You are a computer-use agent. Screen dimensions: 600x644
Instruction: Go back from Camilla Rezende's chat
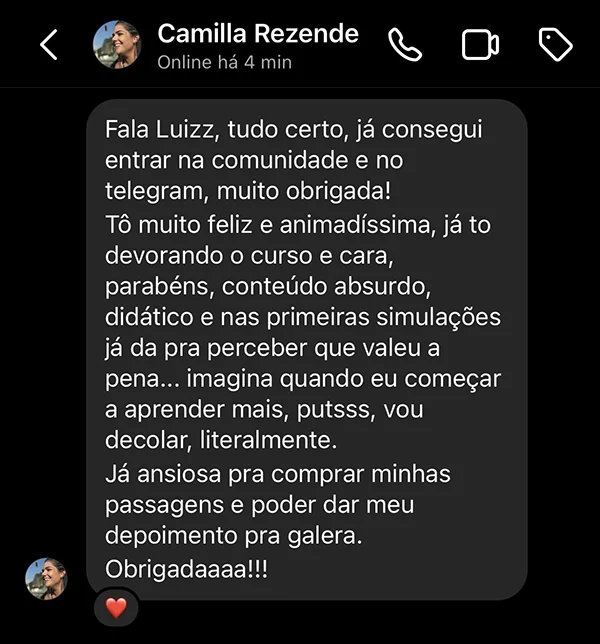click(48, 45)
